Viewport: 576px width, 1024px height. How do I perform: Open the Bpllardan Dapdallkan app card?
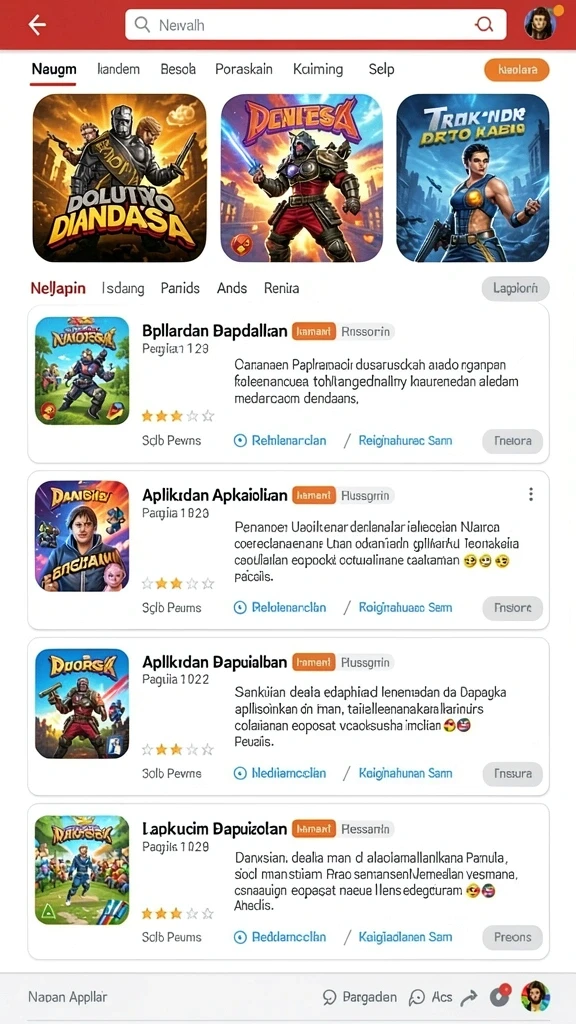click(288, 384)
